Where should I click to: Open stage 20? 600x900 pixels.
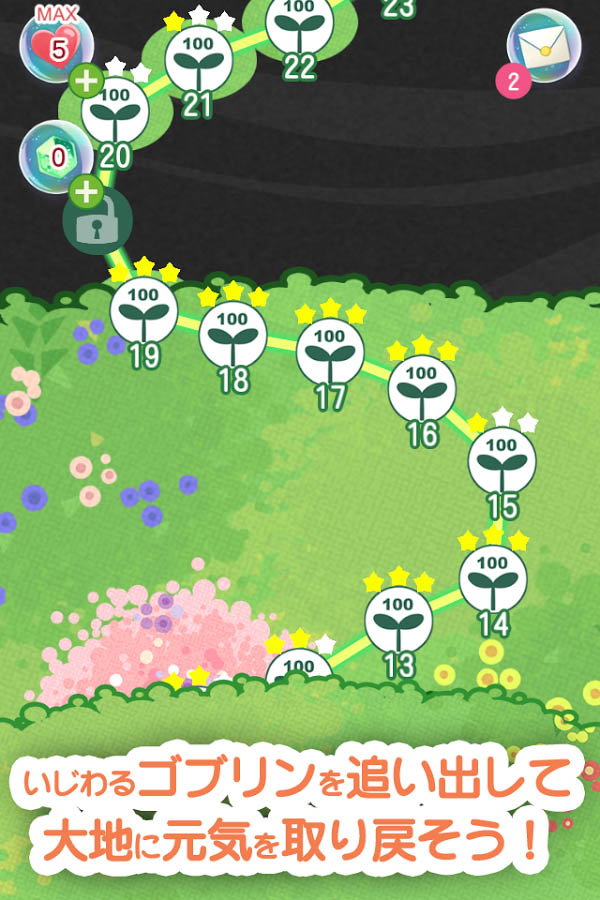(x=115, y=111)
